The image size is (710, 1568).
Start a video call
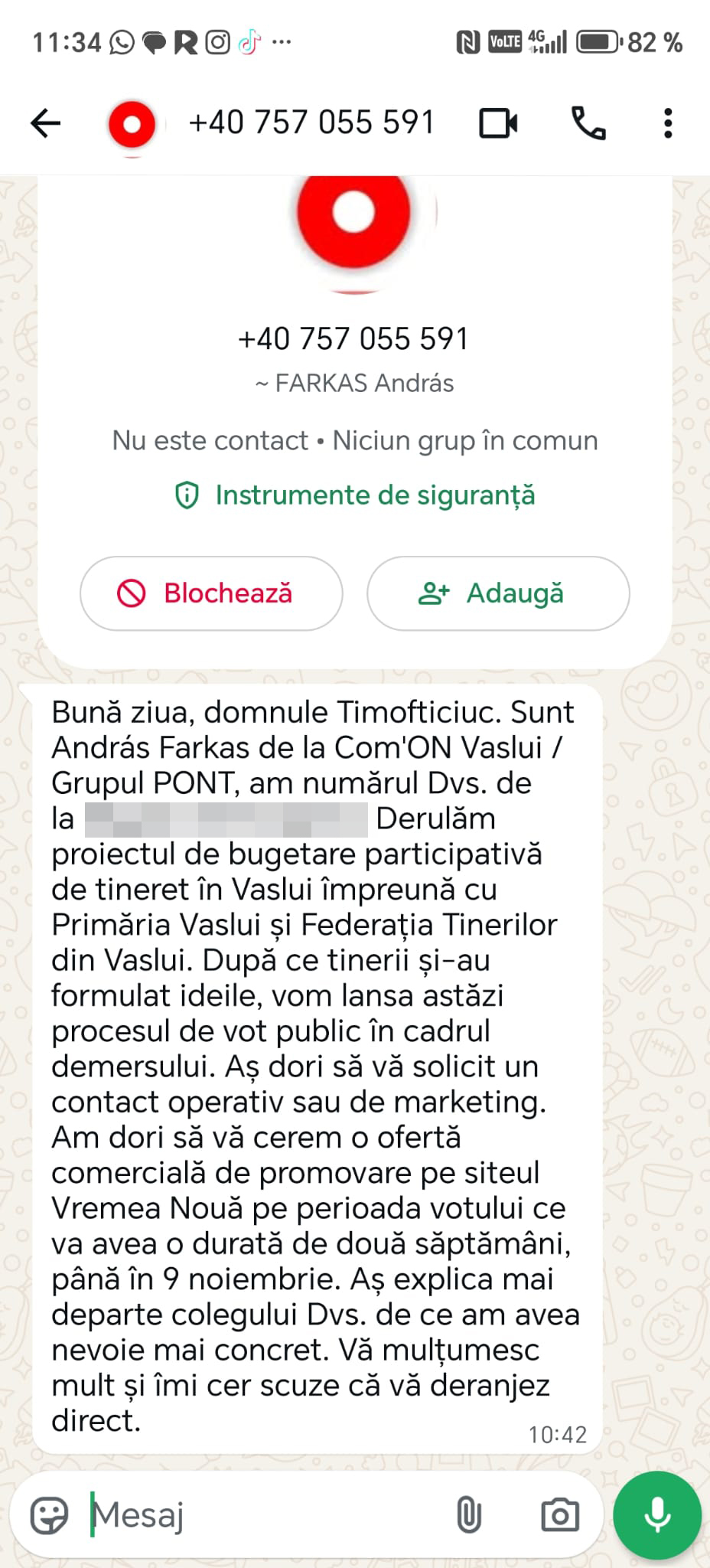[x=498, y=123]
